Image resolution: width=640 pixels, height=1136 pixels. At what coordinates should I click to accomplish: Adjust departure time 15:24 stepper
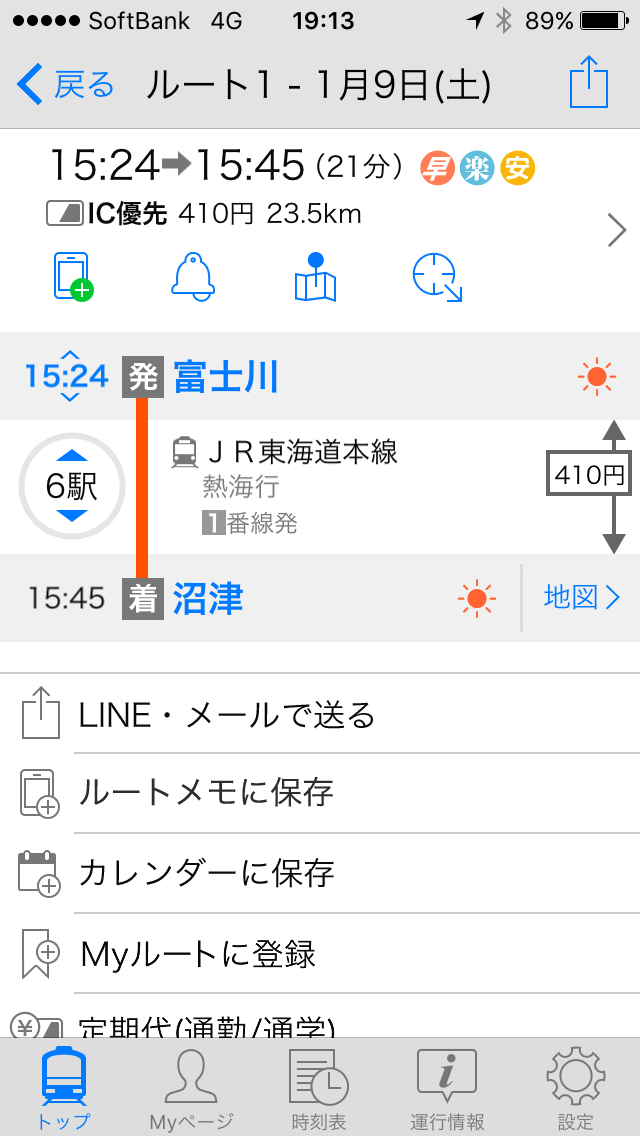(x=67, y=376)
